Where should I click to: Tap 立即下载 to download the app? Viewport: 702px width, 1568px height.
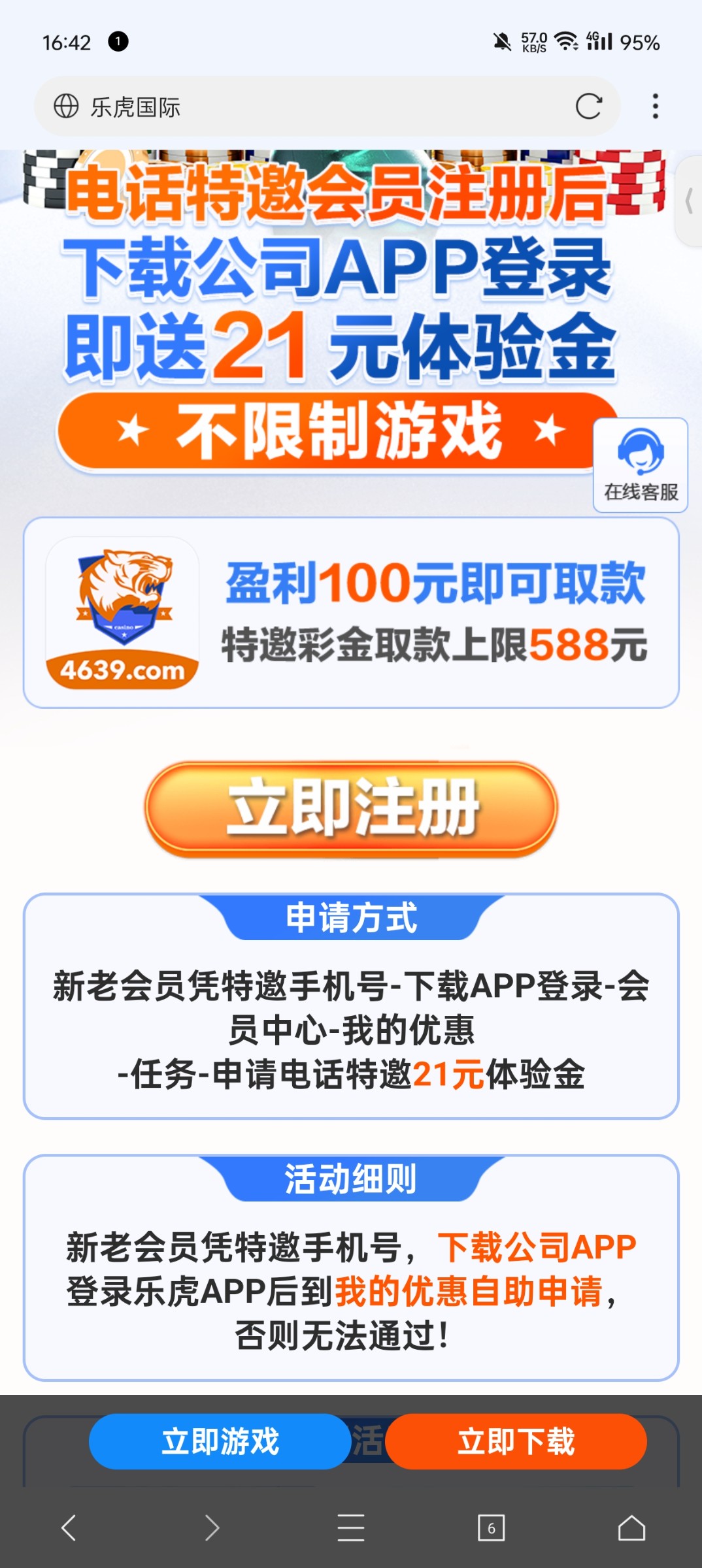pos(516,1441)
